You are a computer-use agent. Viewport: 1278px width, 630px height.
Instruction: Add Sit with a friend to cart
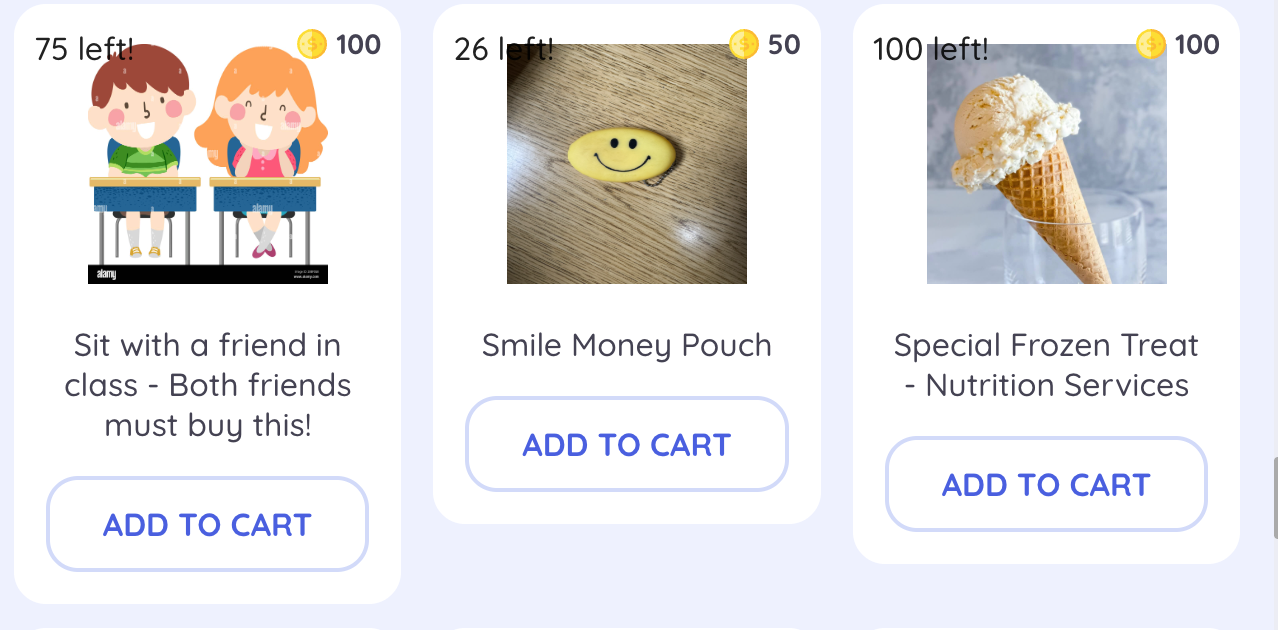pos(207,524)
